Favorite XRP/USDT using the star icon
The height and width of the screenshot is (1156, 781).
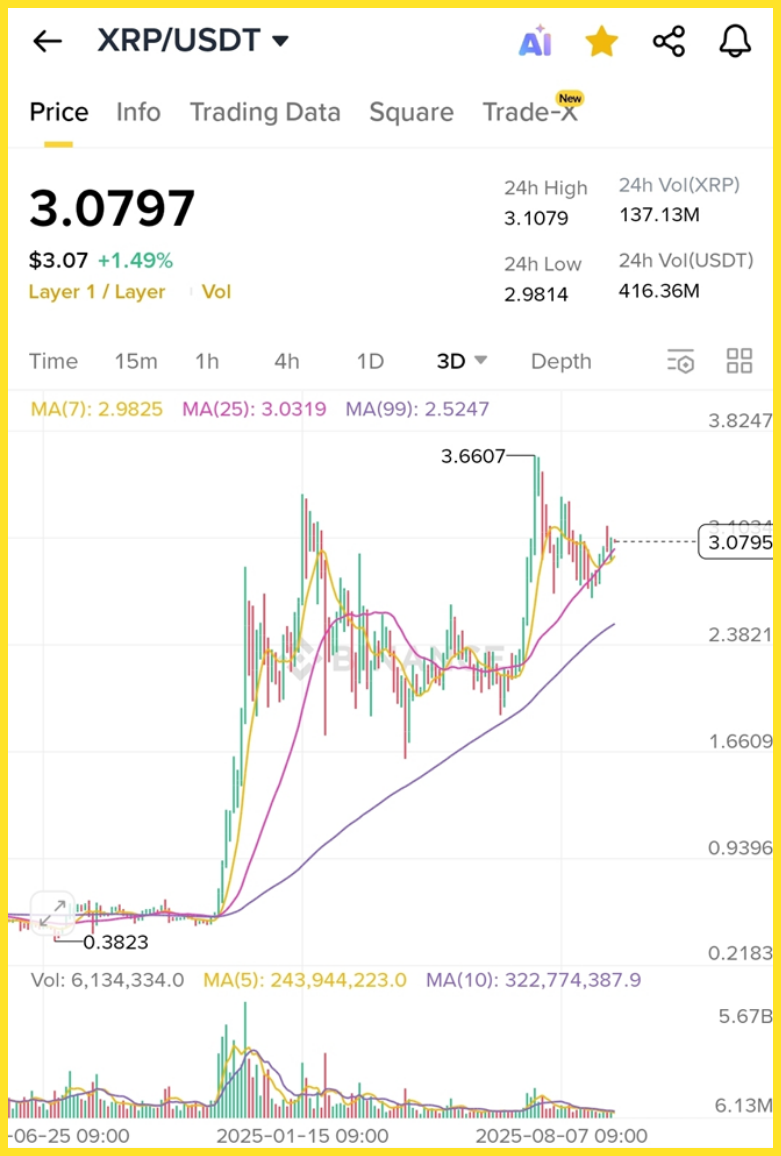tap(602, 41)
